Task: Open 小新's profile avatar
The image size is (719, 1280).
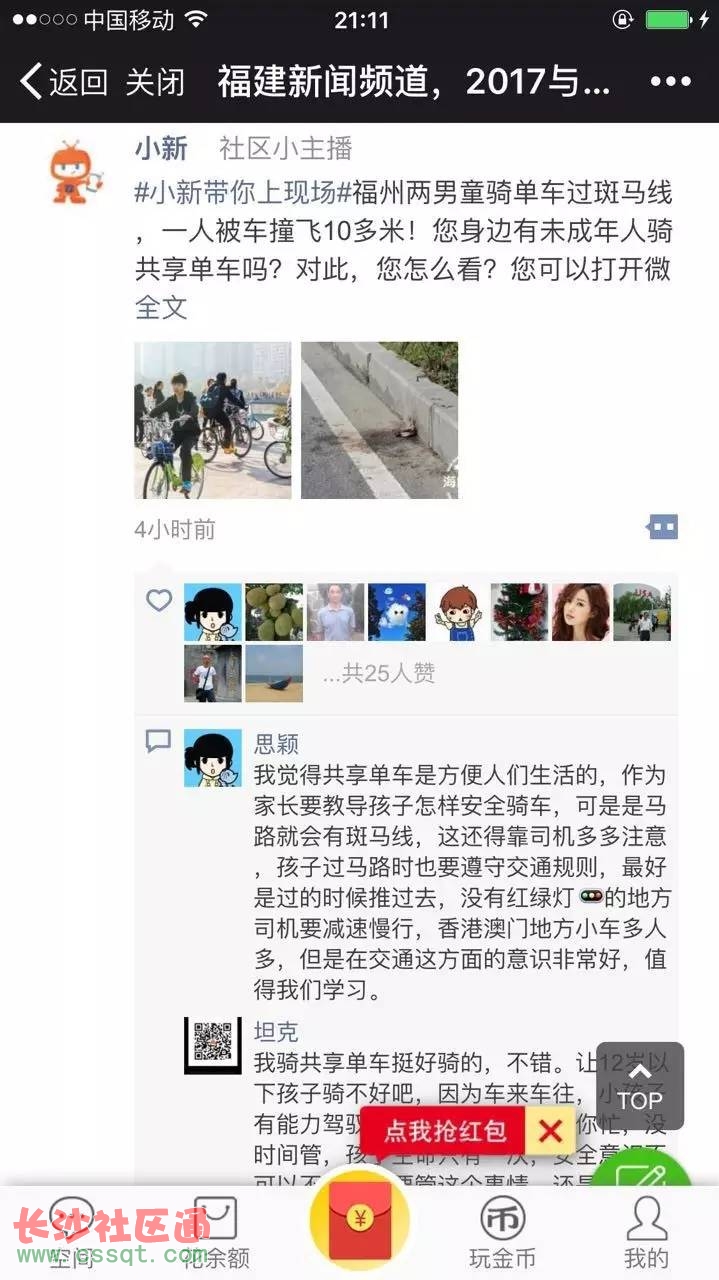Action: (x=78, y=172)
